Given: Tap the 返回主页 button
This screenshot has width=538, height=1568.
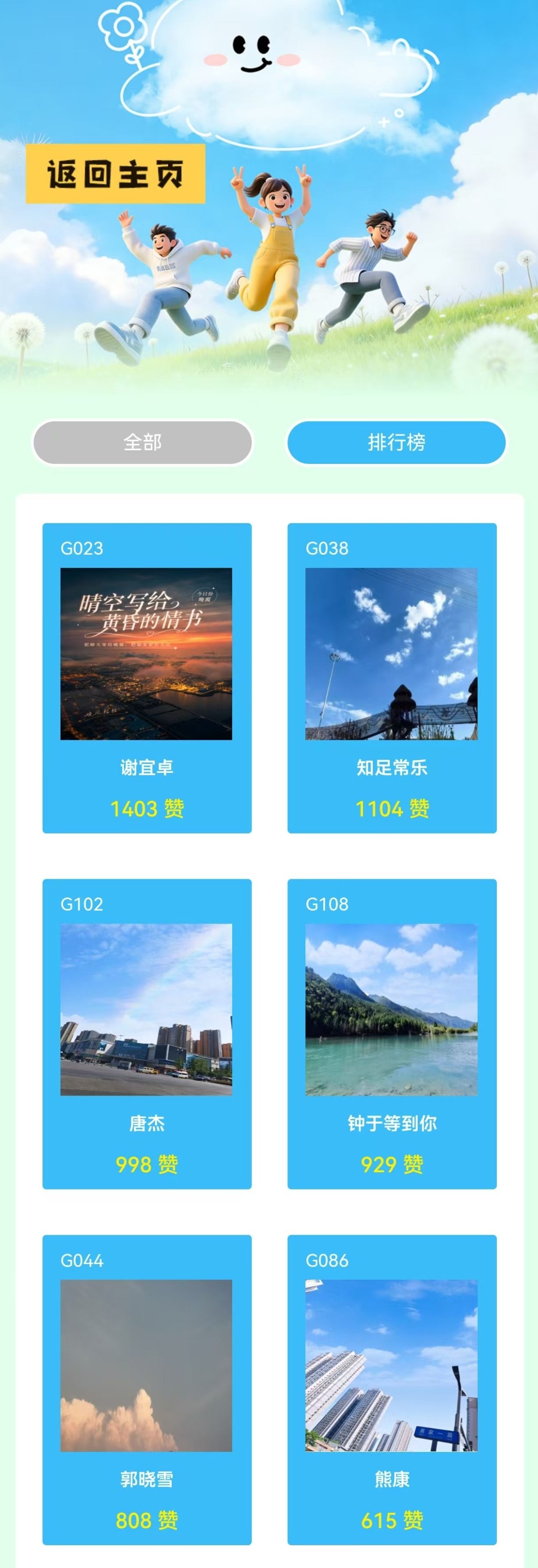Looking at the screenshot, I should click(116, 174).
